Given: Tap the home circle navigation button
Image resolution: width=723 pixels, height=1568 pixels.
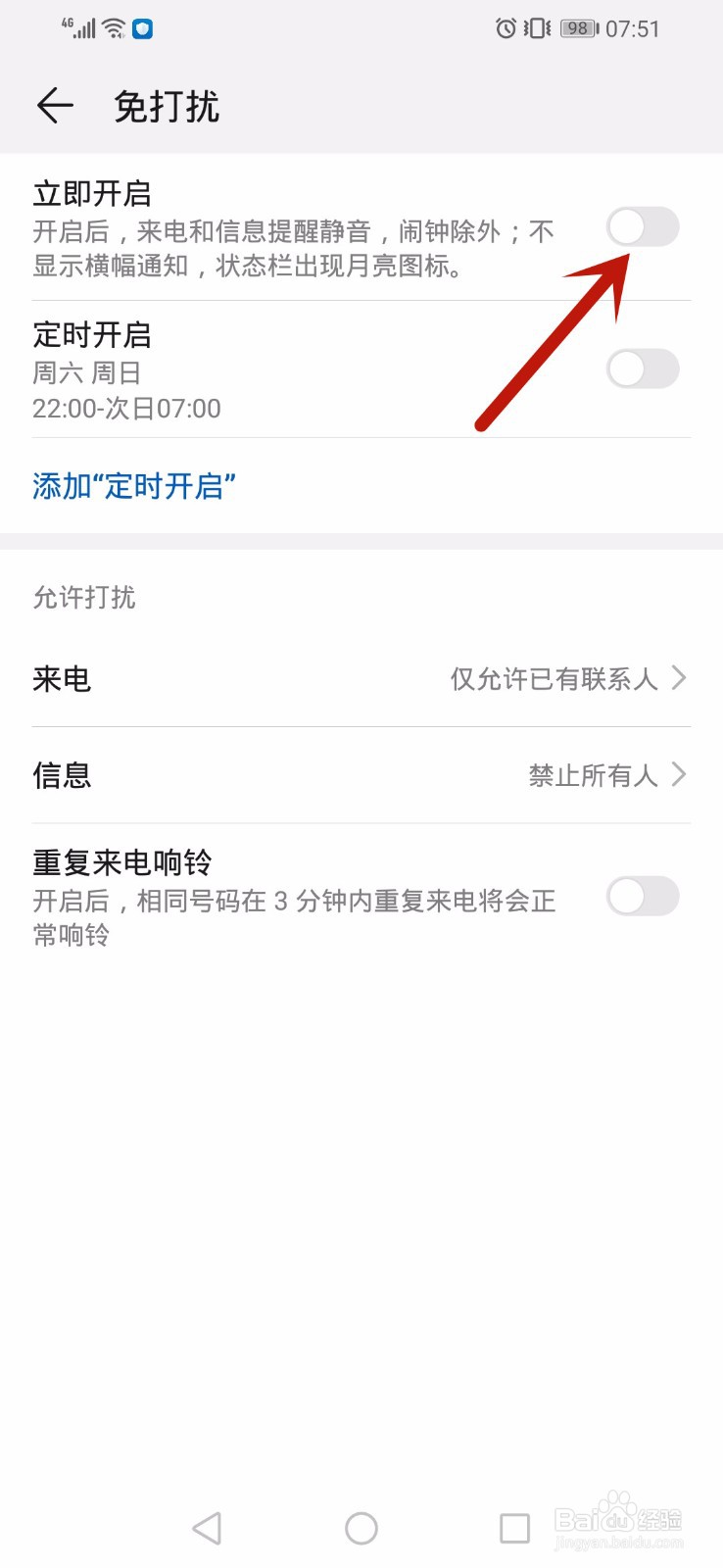Looking at the screenshot, I should pyautogui.click(x=361, y=1527).
